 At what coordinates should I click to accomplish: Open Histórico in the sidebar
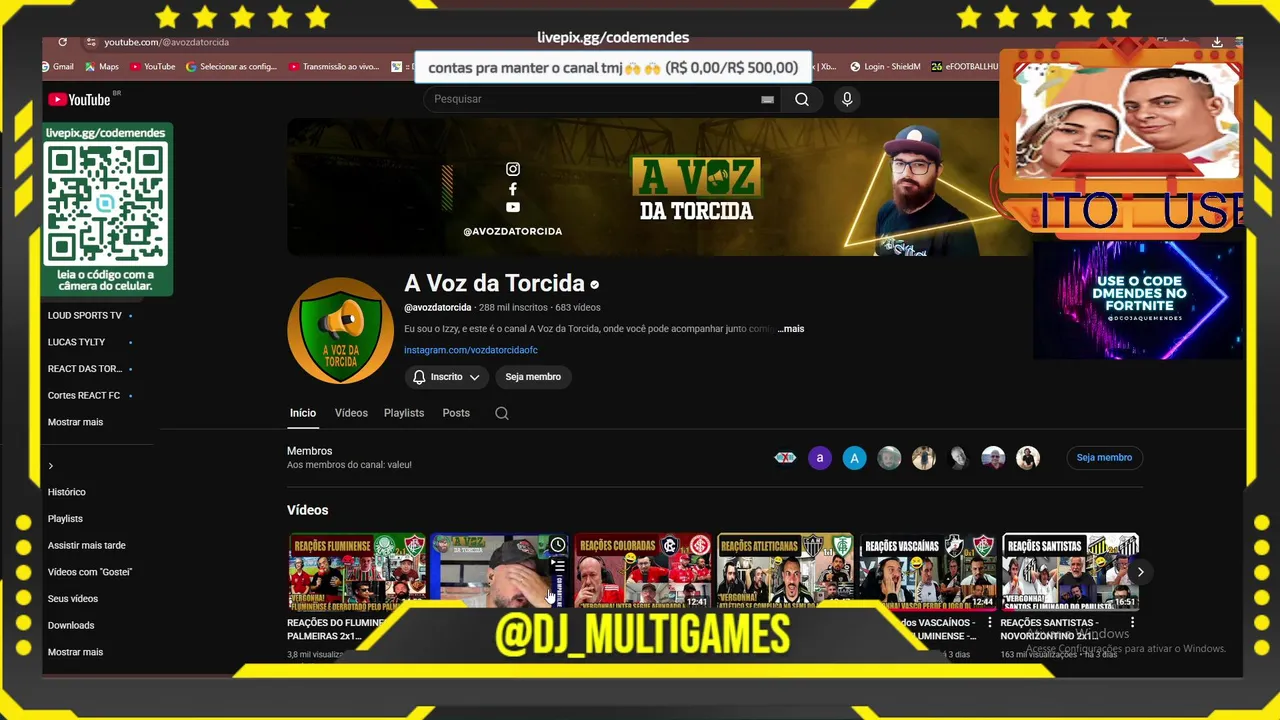(67, 492)
